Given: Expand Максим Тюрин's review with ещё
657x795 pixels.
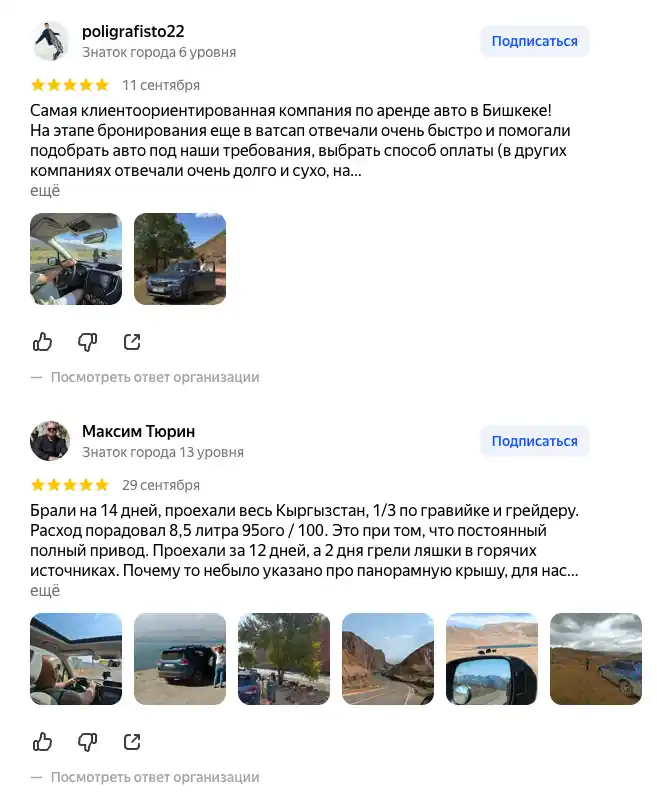Looking at the screenshot, I should pyautogui.click(x=45, y=591).
